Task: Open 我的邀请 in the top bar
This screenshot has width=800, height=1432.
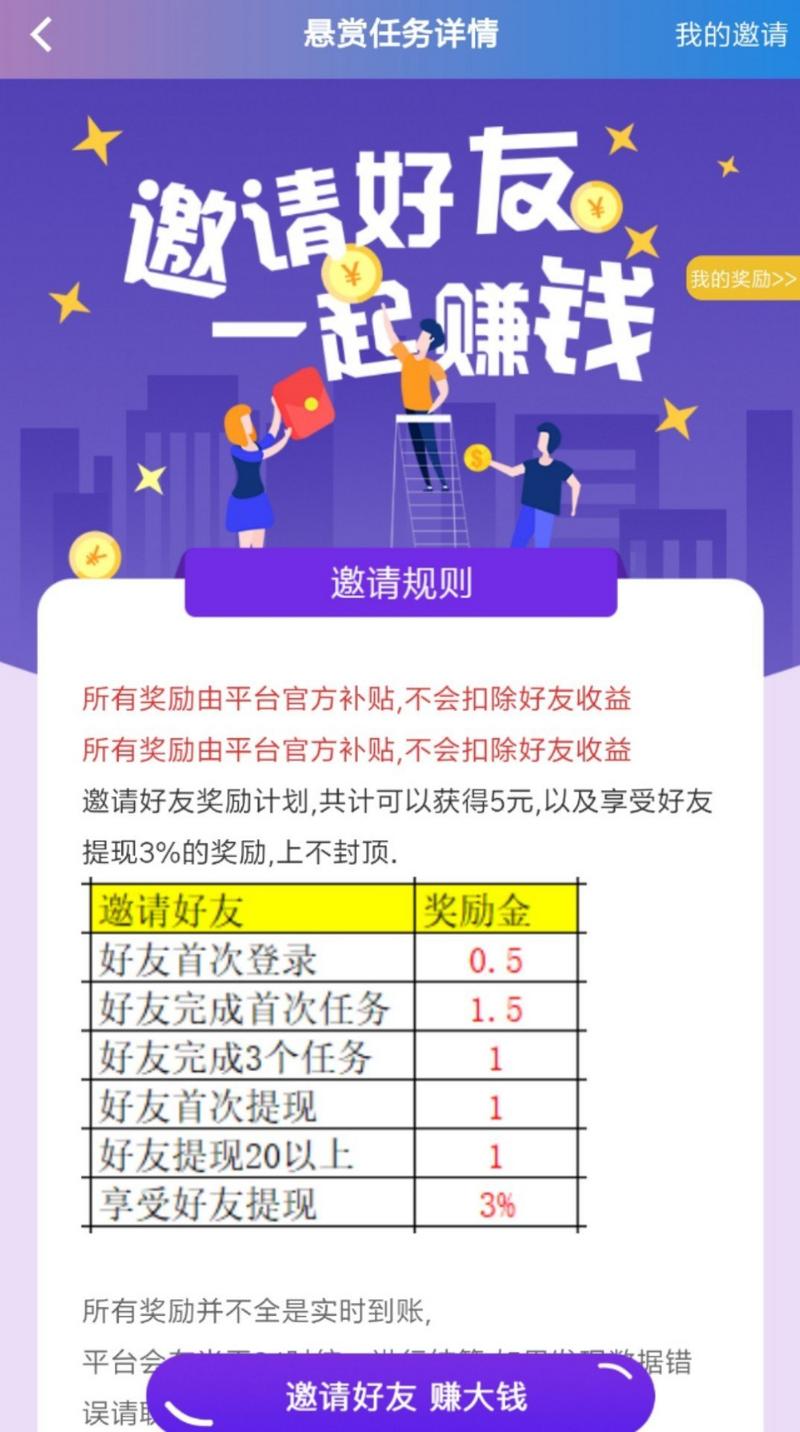Action: point(731,35)
